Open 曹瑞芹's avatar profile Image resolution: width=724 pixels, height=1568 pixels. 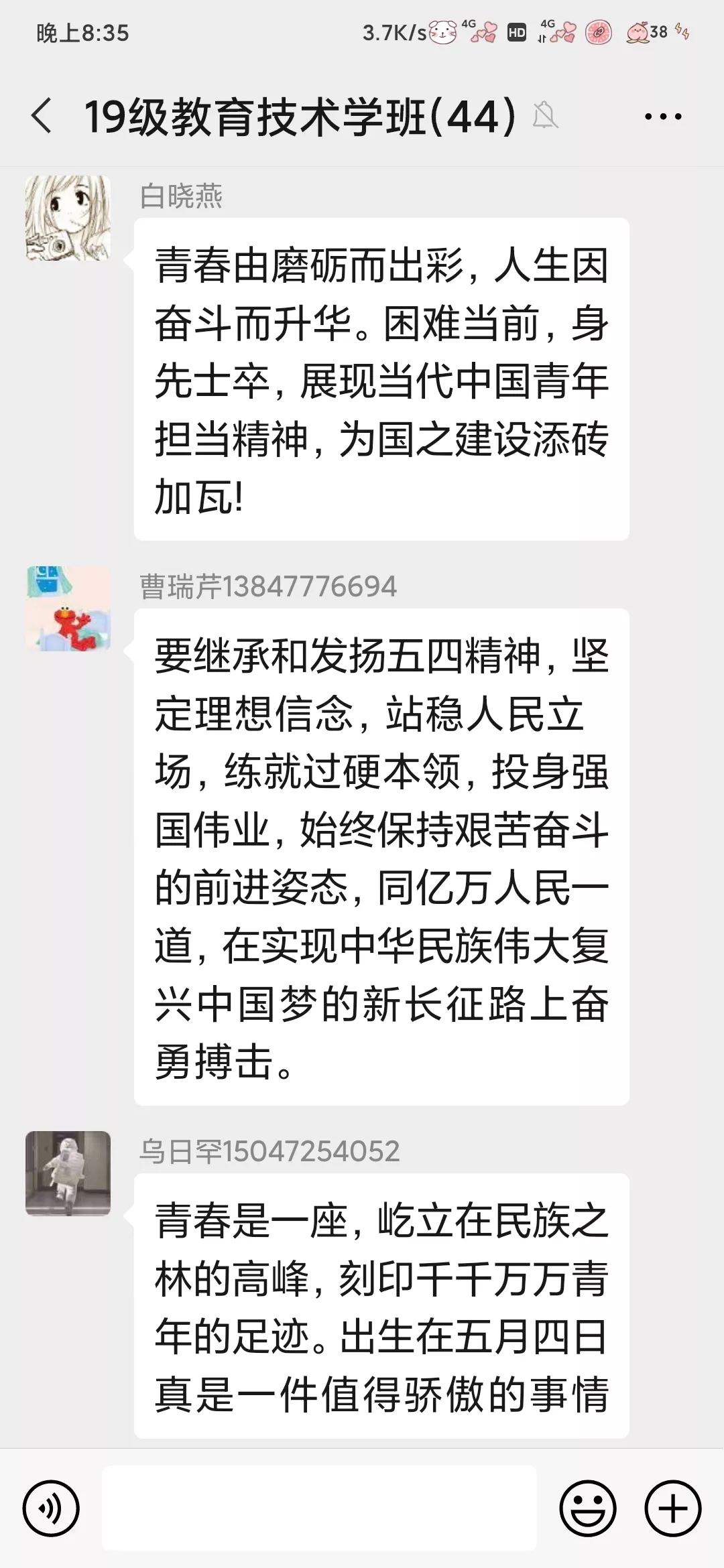click(x=68, y=608)
